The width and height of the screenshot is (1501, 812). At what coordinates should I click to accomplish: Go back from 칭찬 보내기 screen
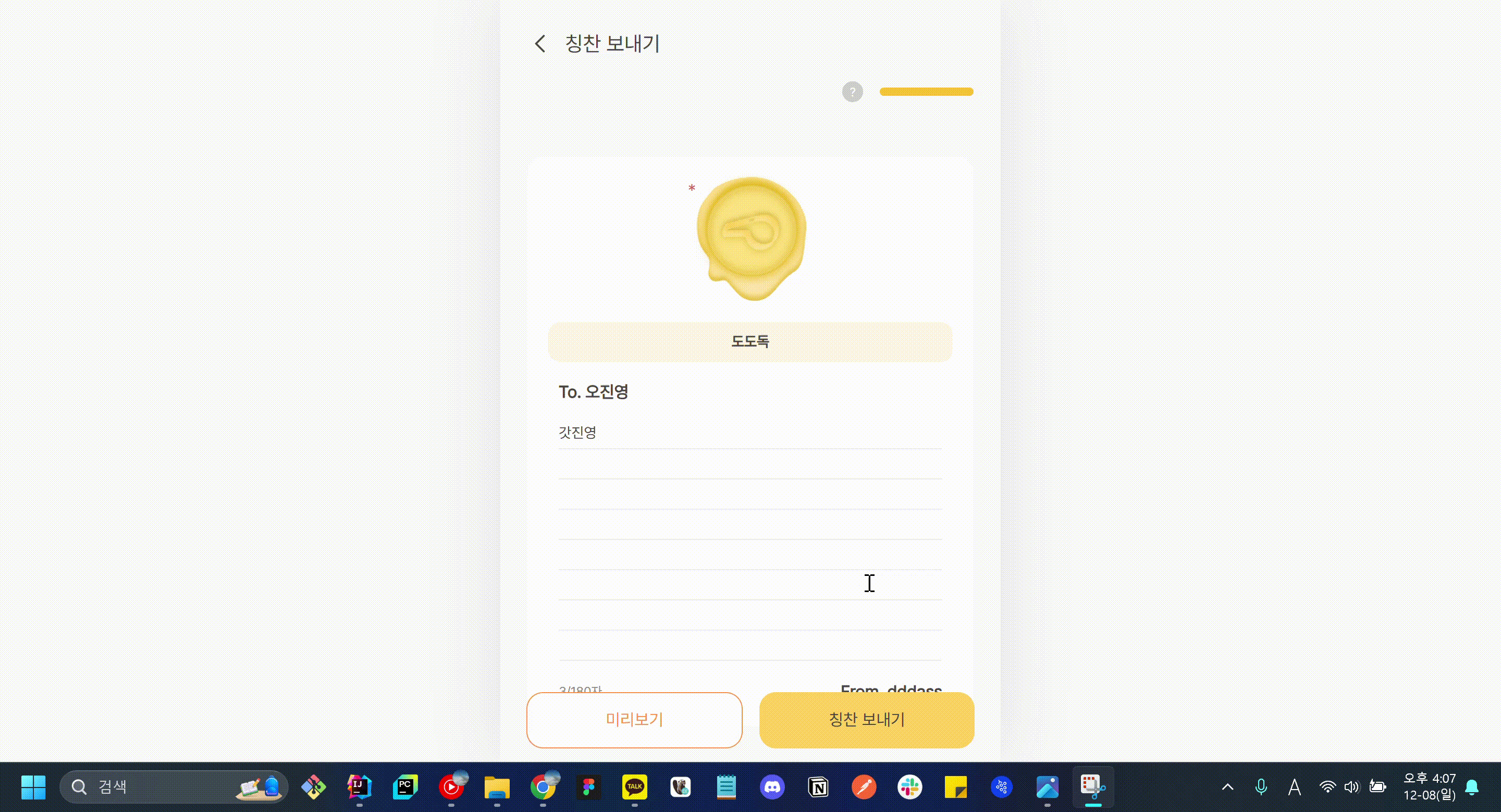[x=540, y=44]
